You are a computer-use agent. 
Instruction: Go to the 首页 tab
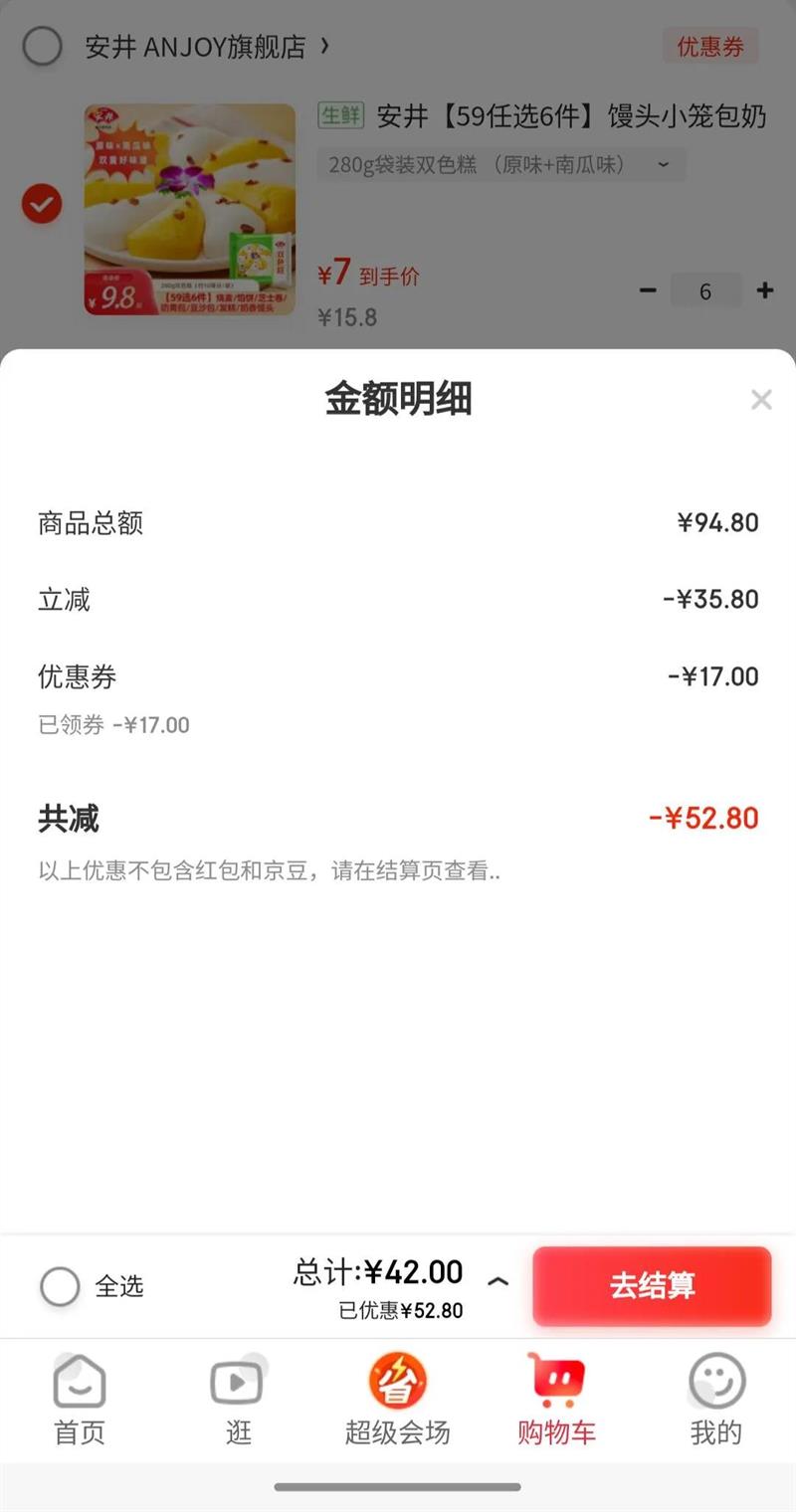(80, 1400)
